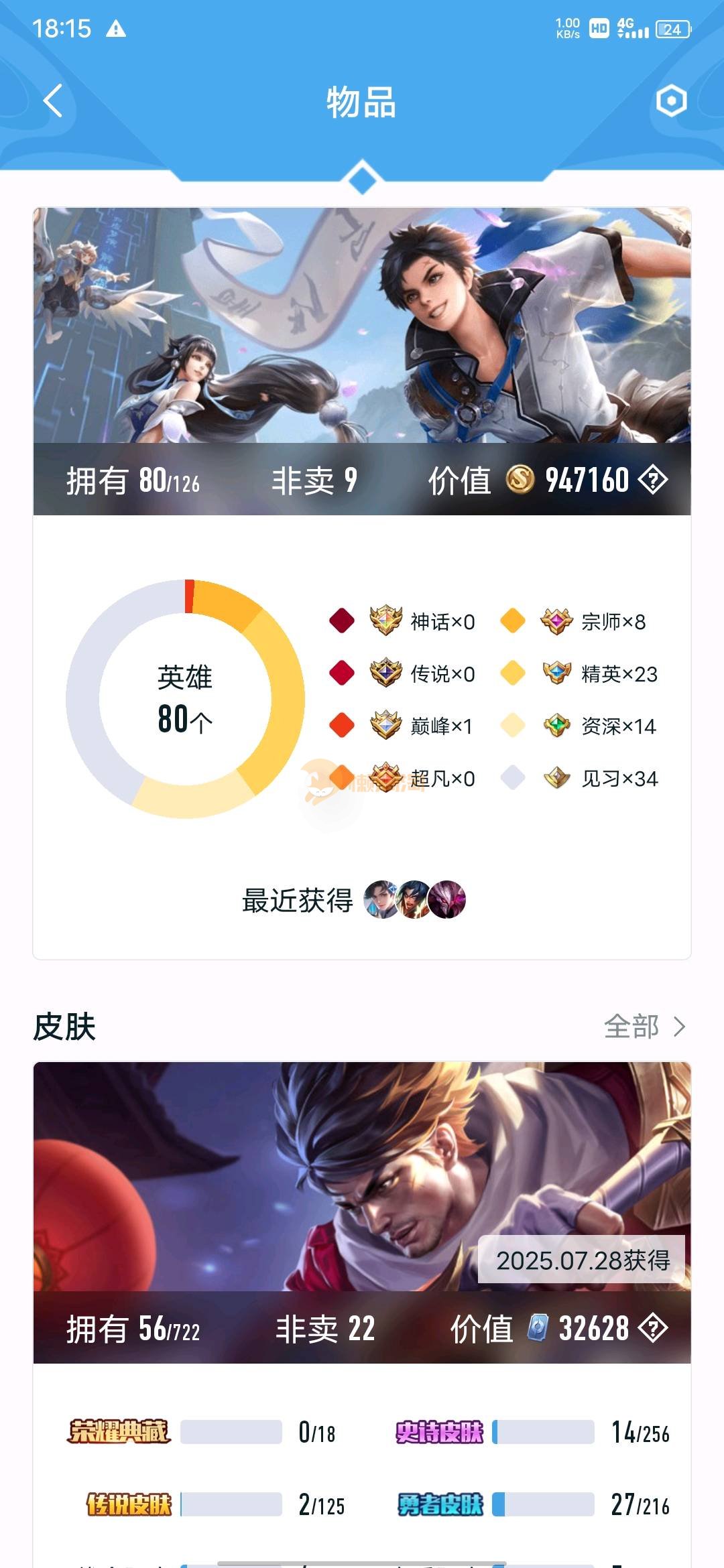Image resolution: width=724 pixels, height=1568 pixels.
Task: Open the skin banner obtained 2025.07.28
Action: tap(362, 1177)
